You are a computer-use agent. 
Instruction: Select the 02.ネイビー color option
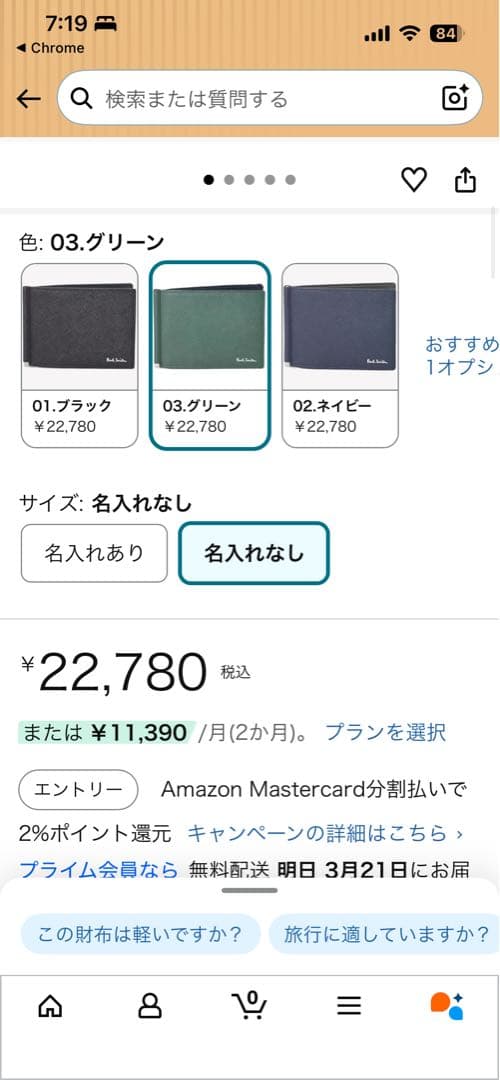tap(340, 355)
